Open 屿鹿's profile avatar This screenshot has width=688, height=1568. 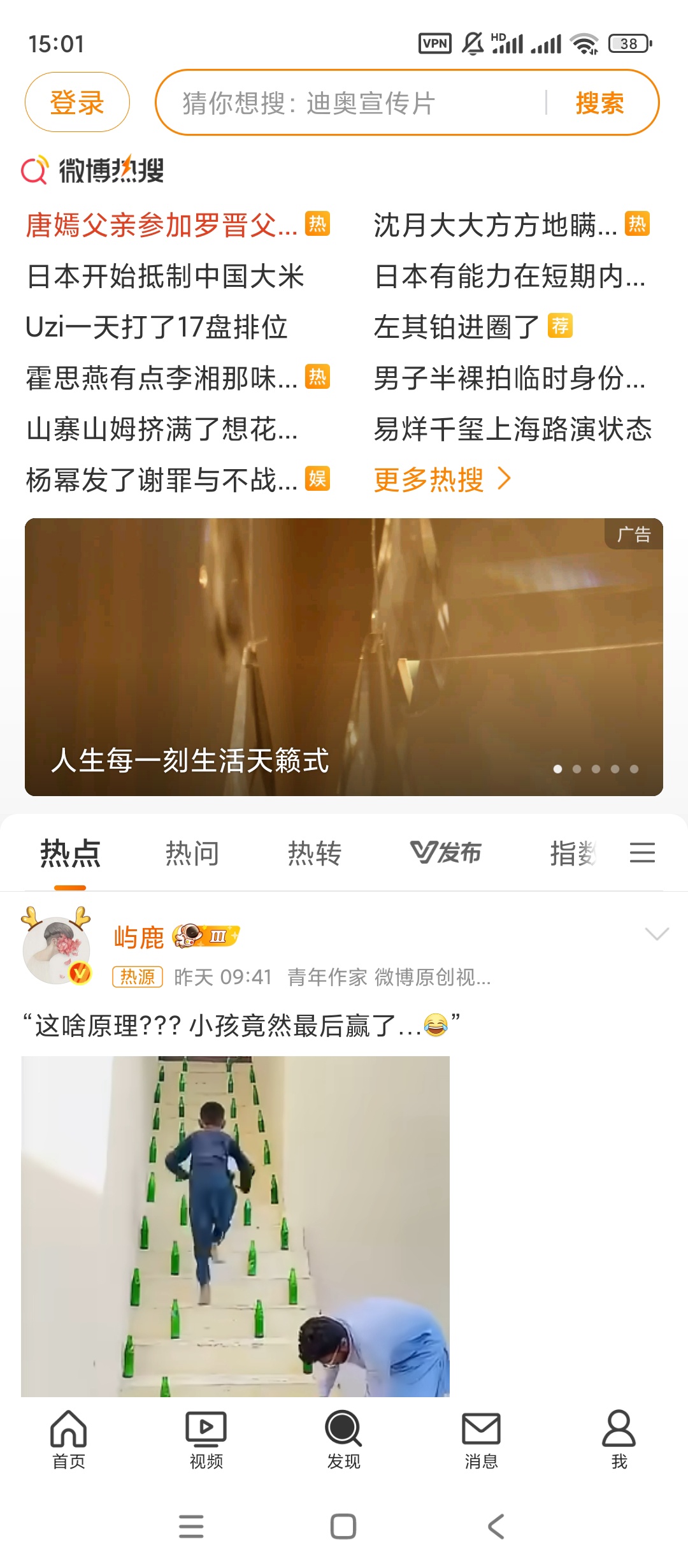click(x=57, y=949)
